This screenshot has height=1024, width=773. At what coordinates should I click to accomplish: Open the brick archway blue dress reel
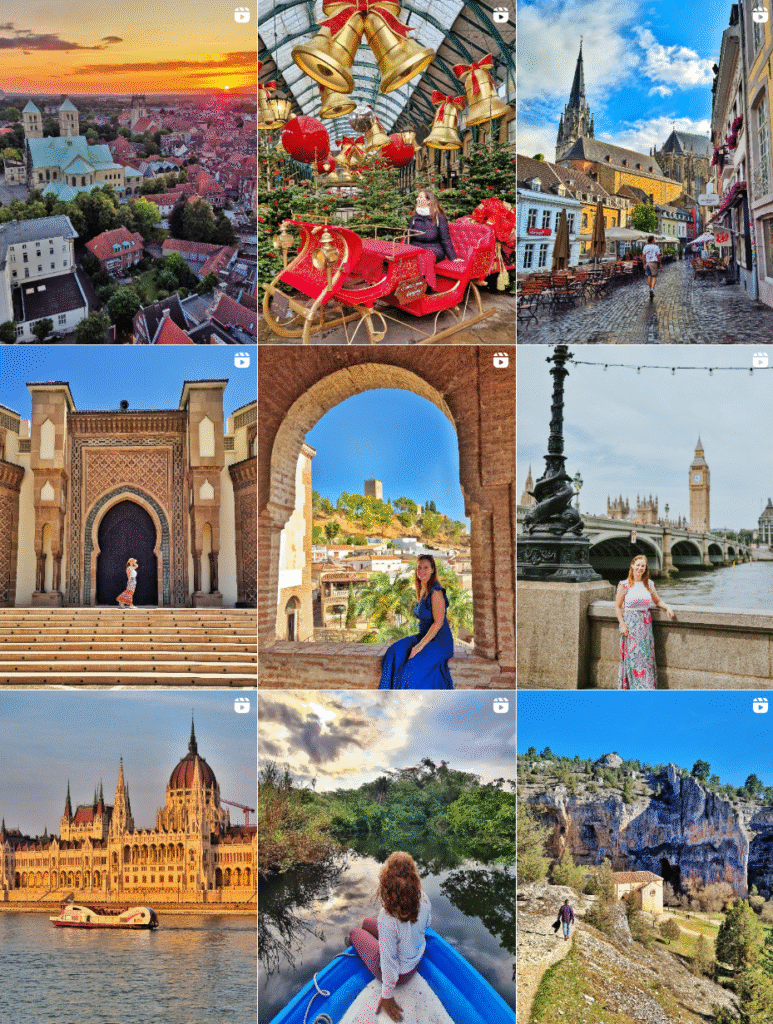[x=386, y=517]
